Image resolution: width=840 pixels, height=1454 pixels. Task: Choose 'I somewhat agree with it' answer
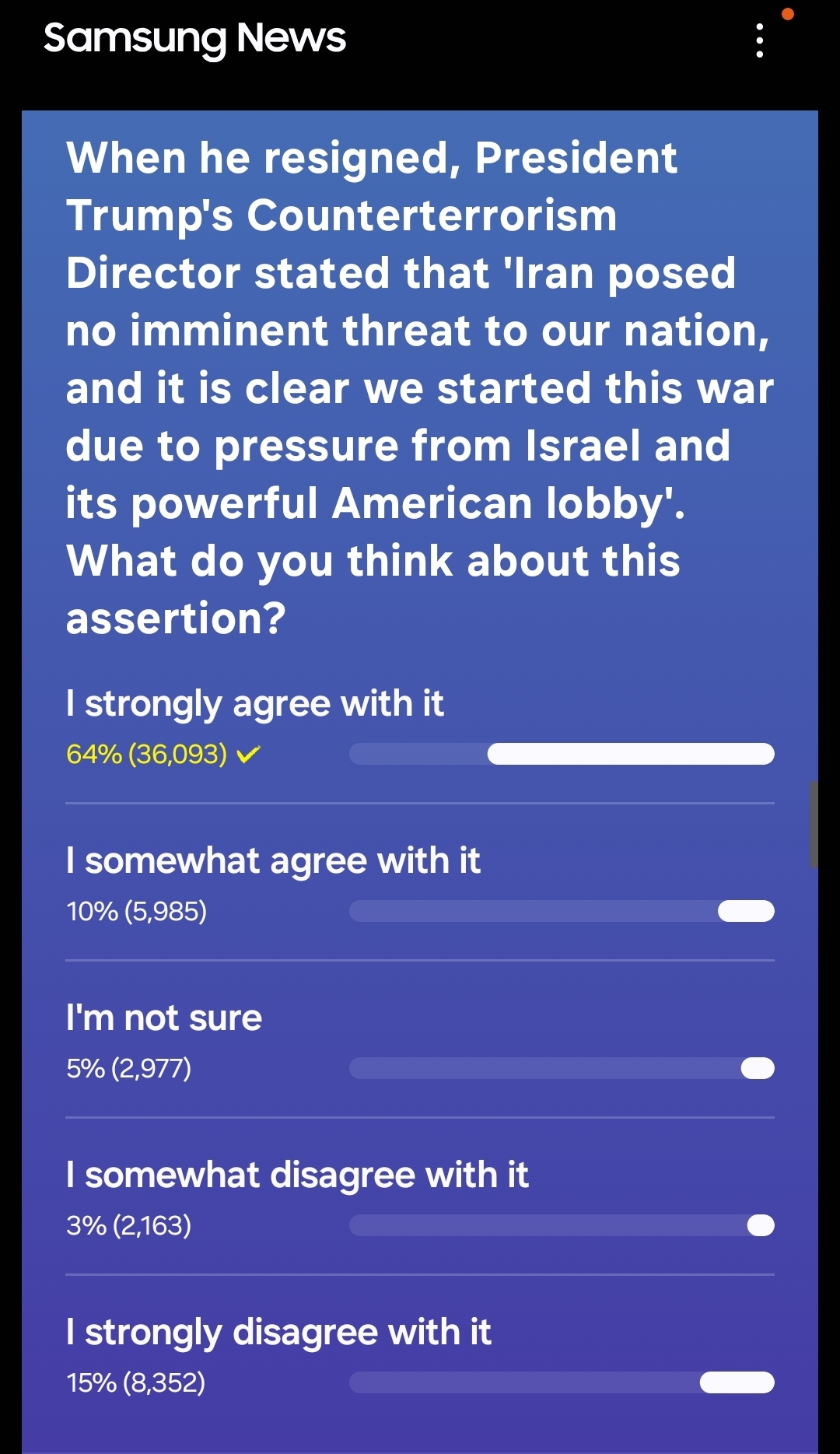273,861
